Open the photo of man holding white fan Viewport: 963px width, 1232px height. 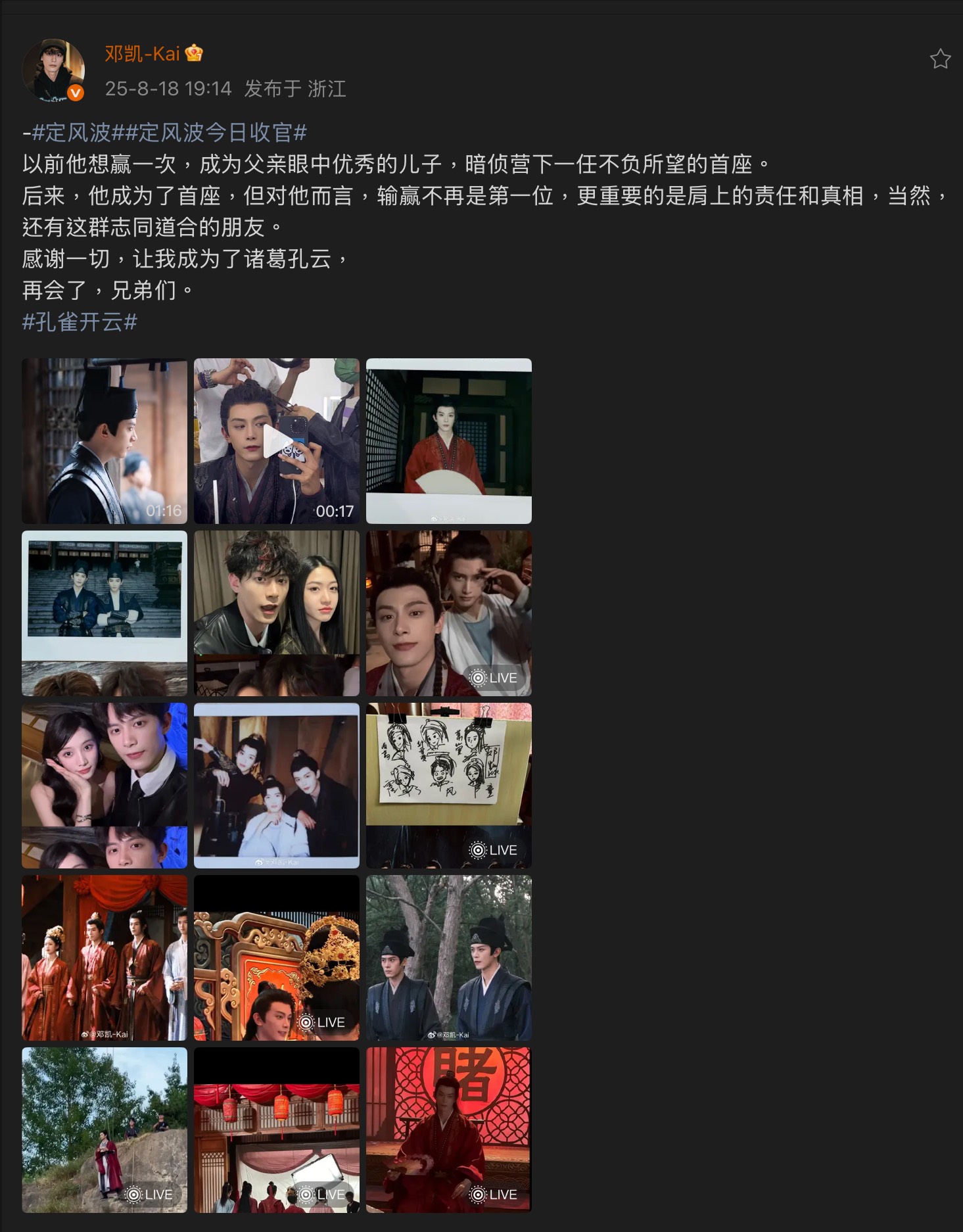pos(449,441)
